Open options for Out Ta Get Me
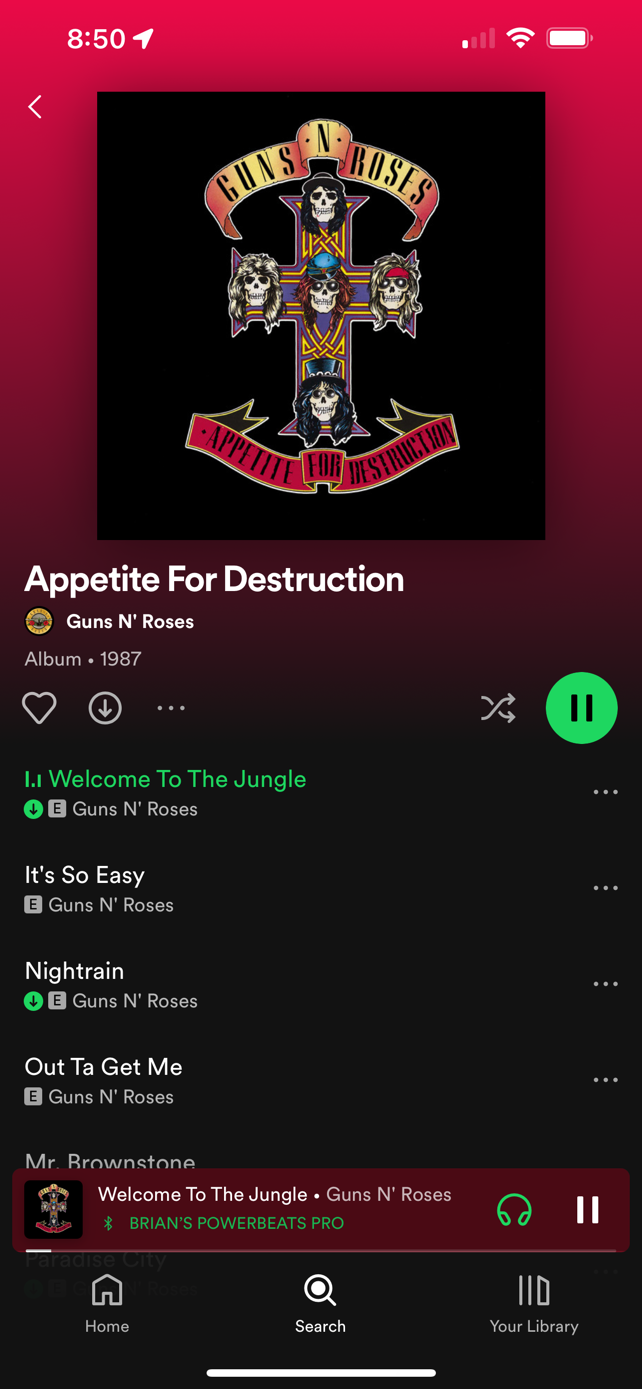Screen dimensions: 642x1389 (x=605, y=1080)
